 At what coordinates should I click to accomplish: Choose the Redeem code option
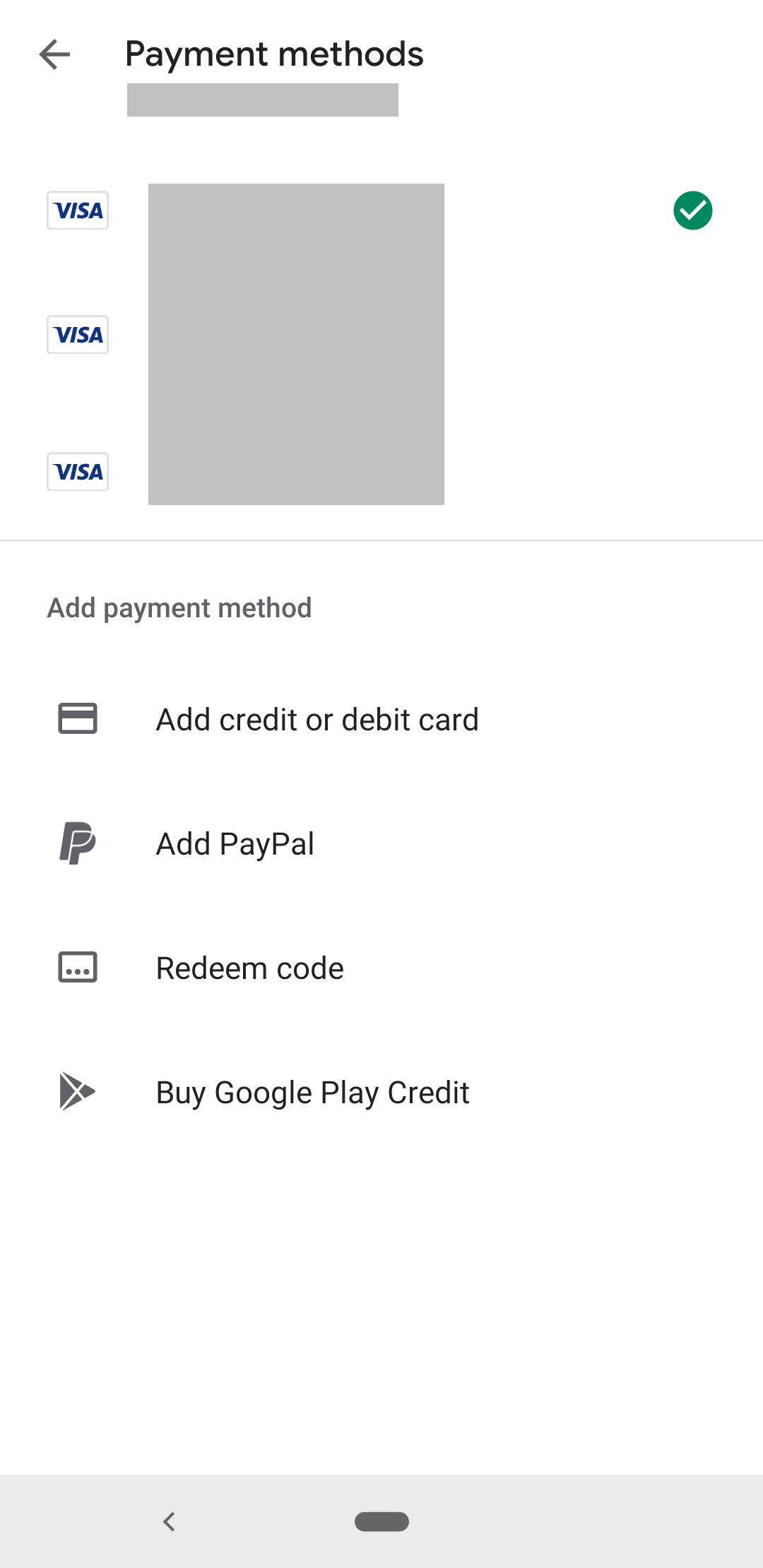click(x=249, y=967)
